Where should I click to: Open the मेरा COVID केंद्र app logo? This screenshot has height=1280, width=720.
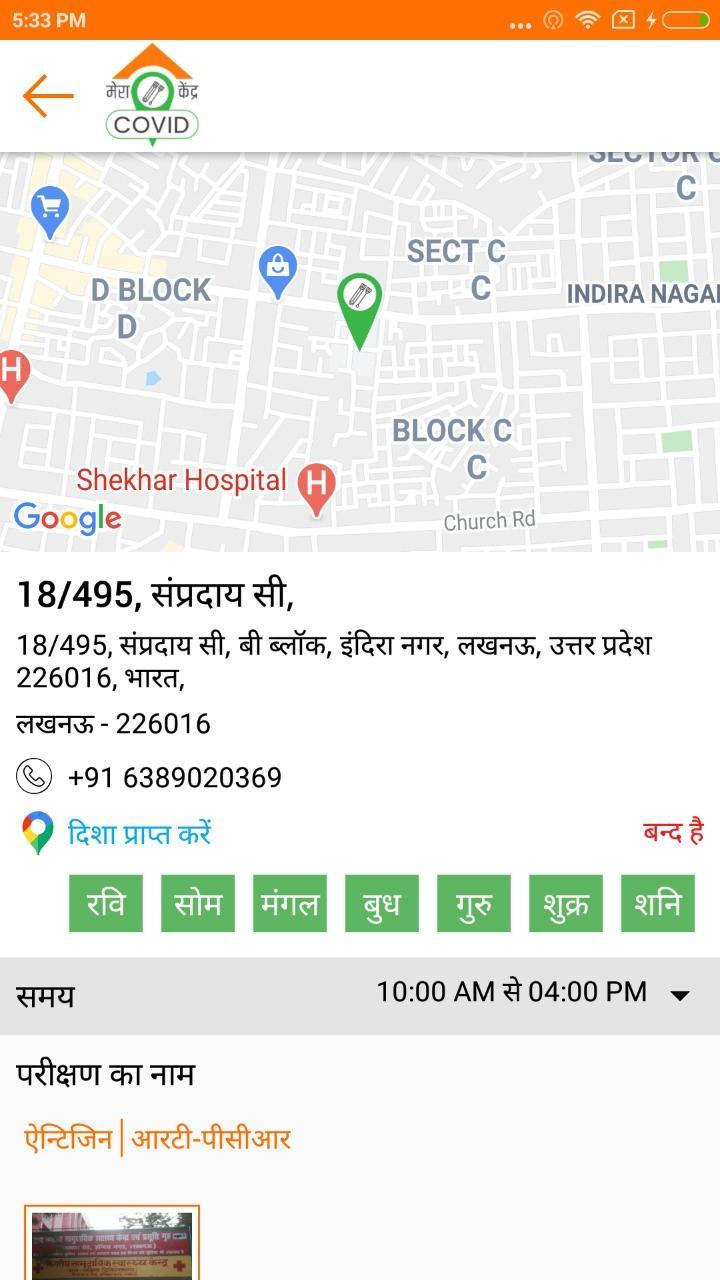tap(152, 95)
